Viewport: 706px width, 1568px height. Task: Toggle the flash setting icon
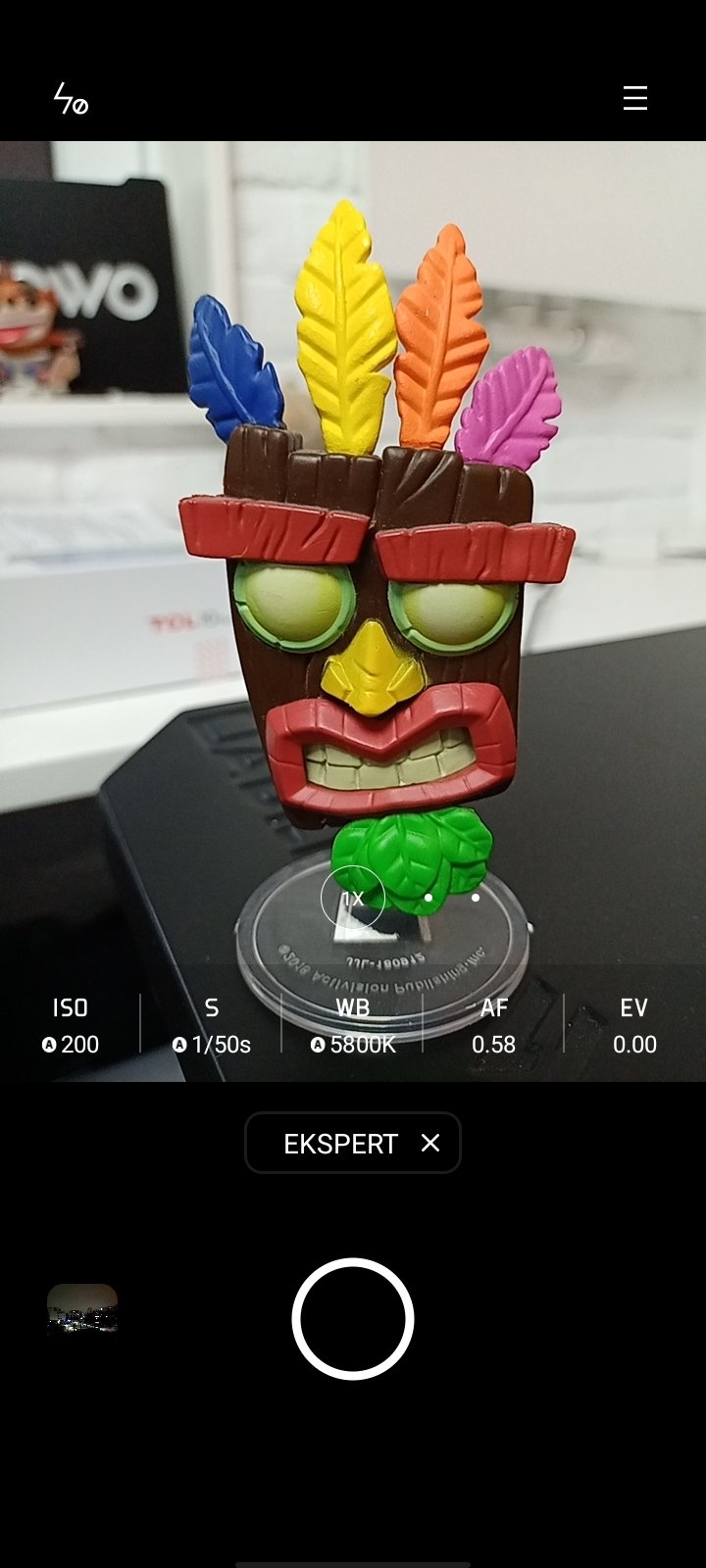[x=71, y=99]
